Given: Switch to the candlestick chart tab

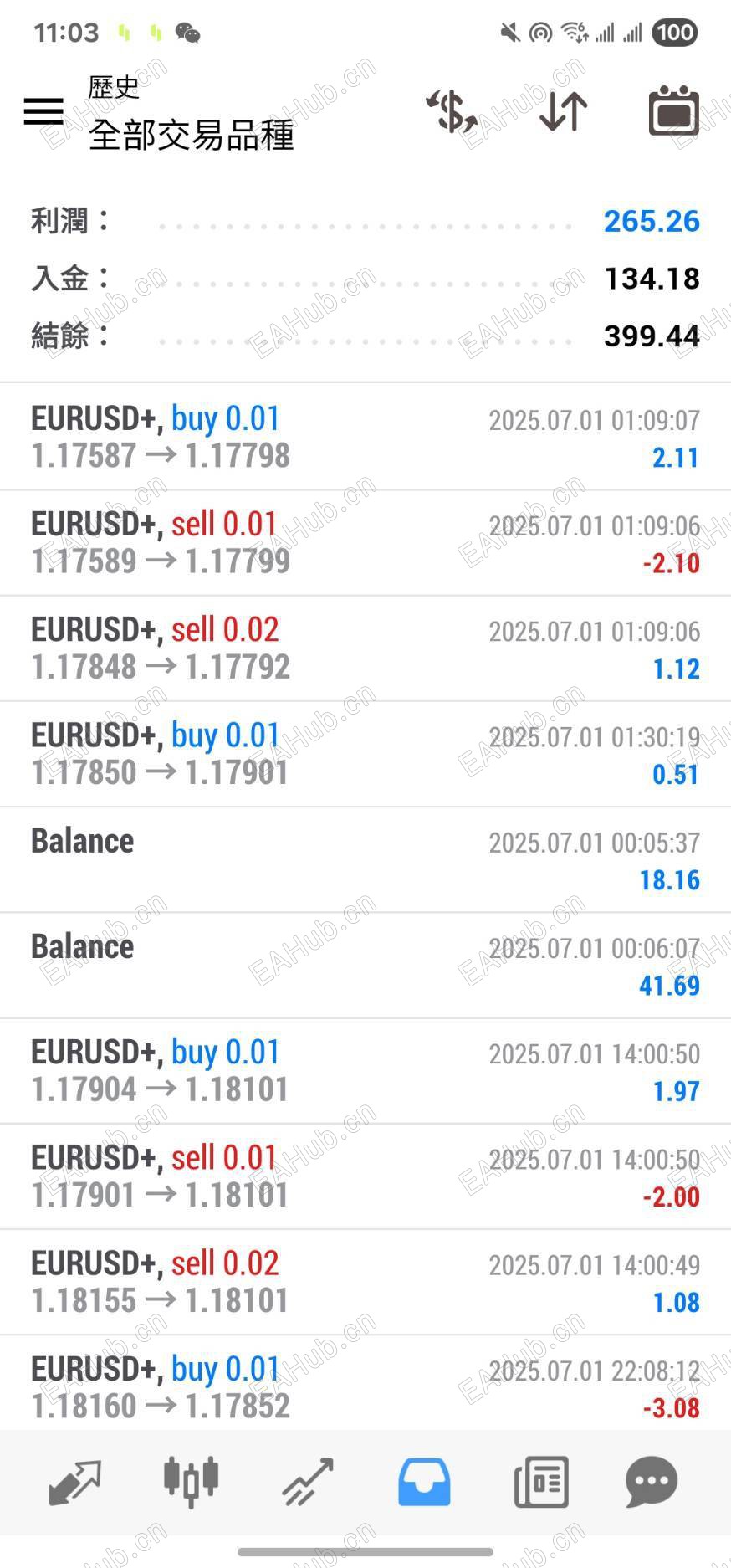Looking at the screenshot, I should pos(191,1481).
